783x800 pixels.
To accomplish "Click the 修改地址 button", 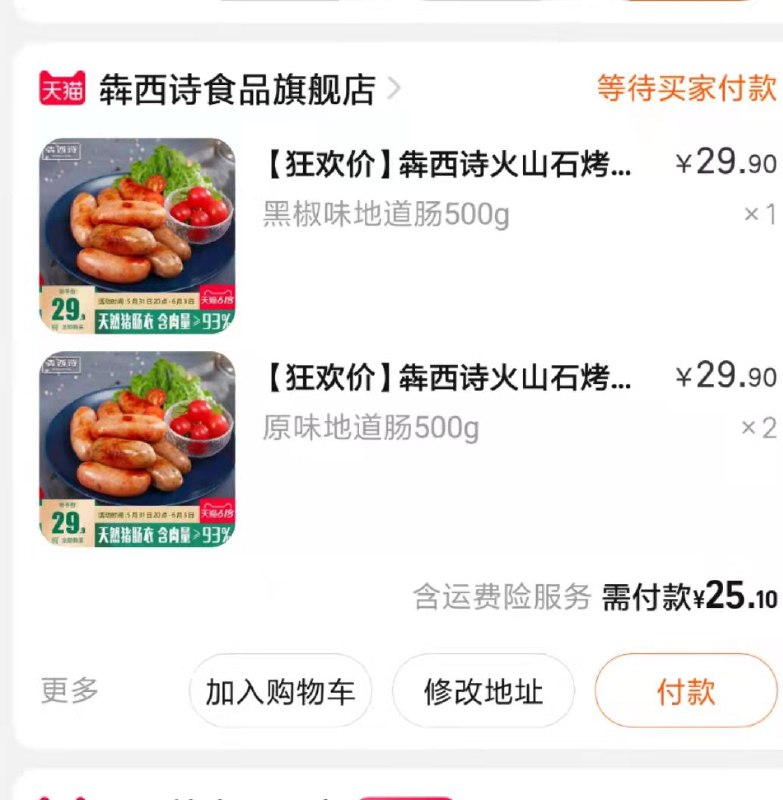I will click(x=484, y=690).
